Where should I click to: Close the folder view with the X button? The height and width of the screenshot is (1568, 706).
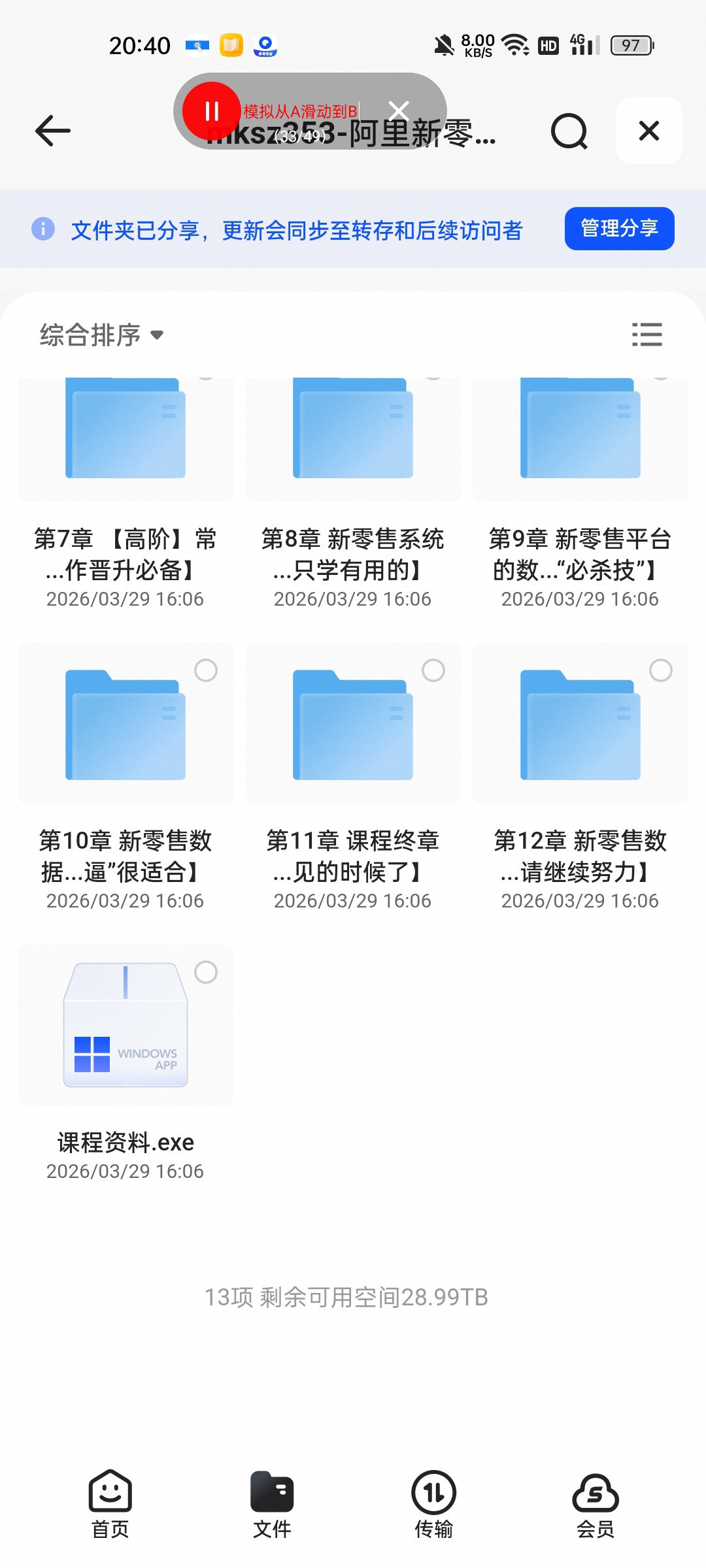[x=649, y=131]
